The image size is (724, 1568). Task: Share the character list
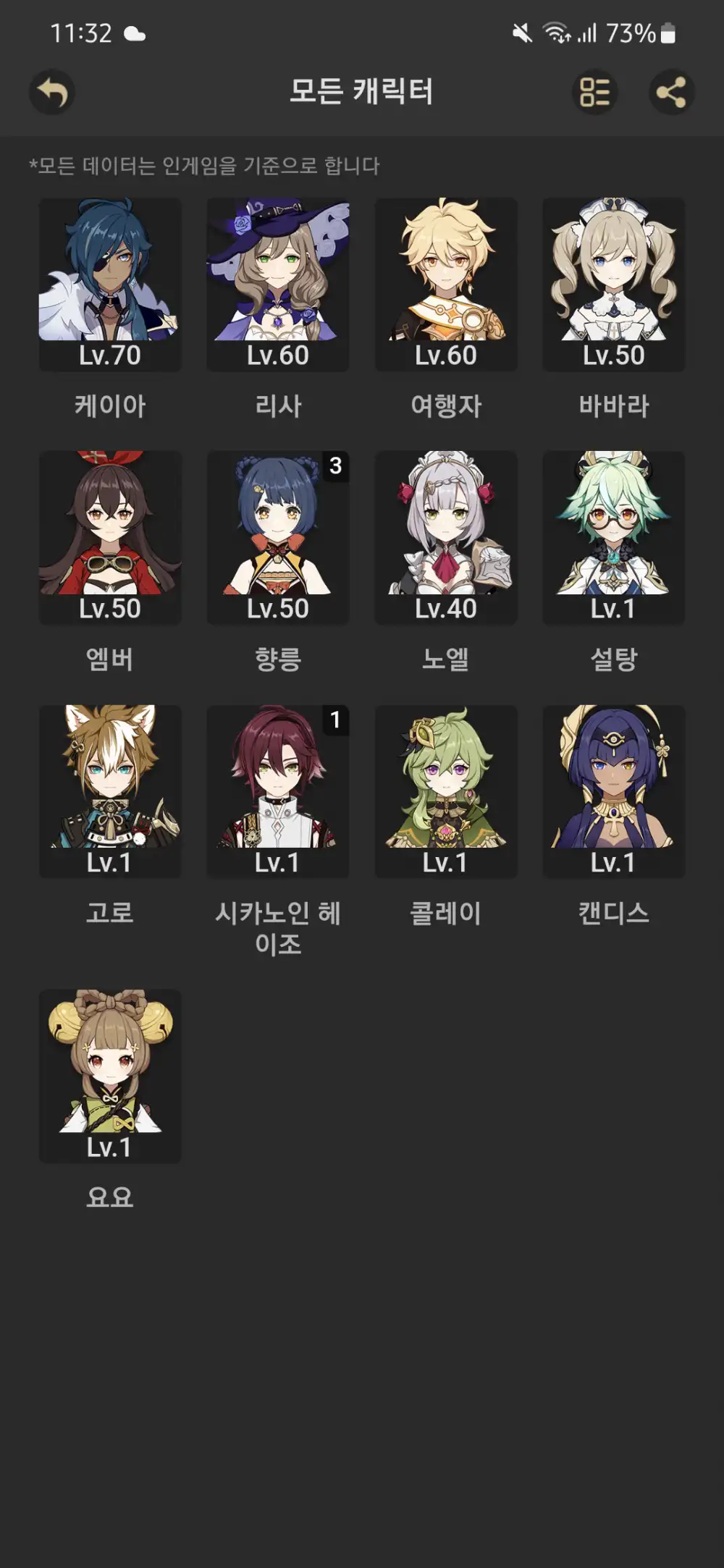[671, 92]
